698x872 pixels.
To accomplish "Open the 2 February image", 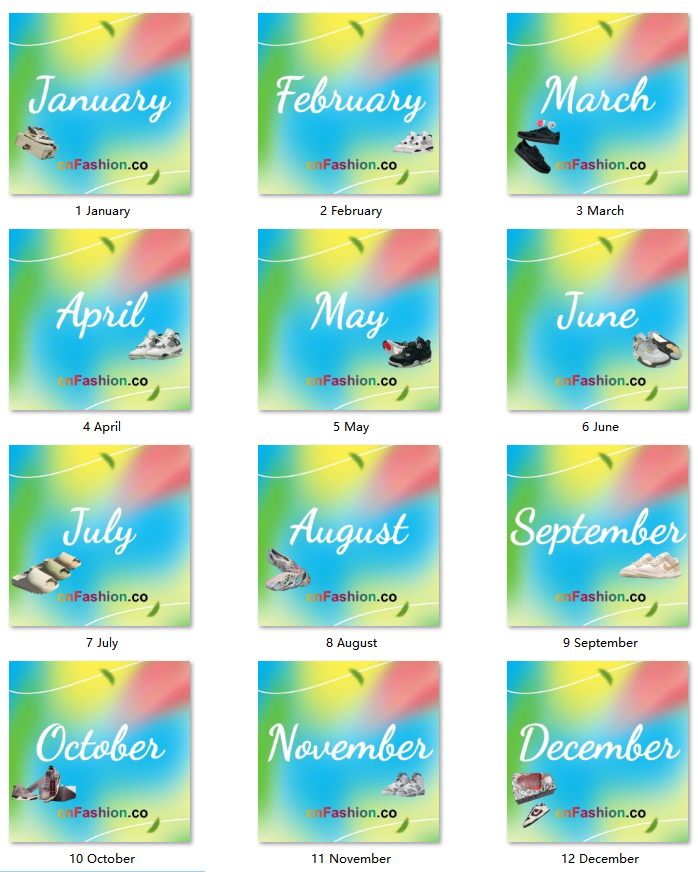I will (349, 104).
